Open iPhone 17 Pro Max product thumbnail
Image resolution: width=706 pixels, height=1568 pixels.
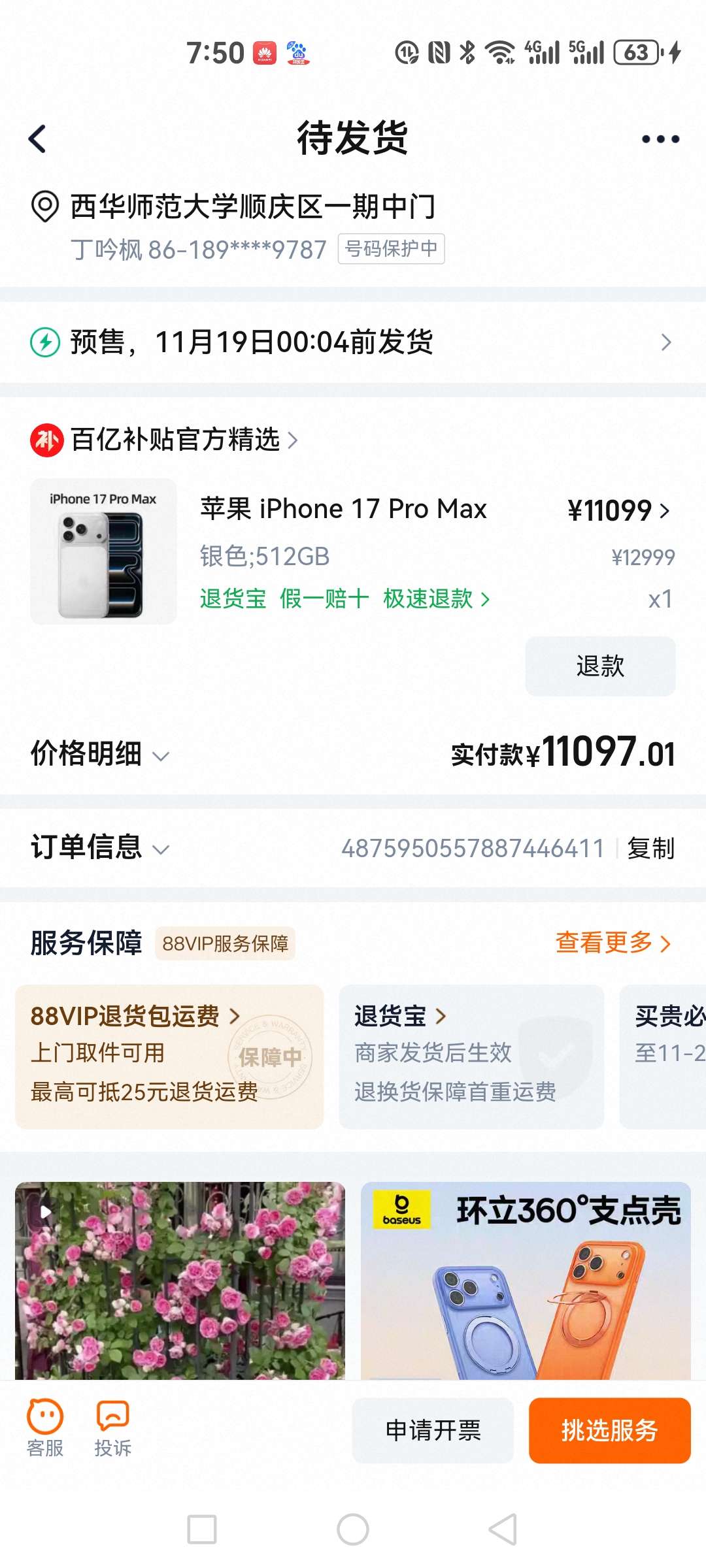point(103,551)
